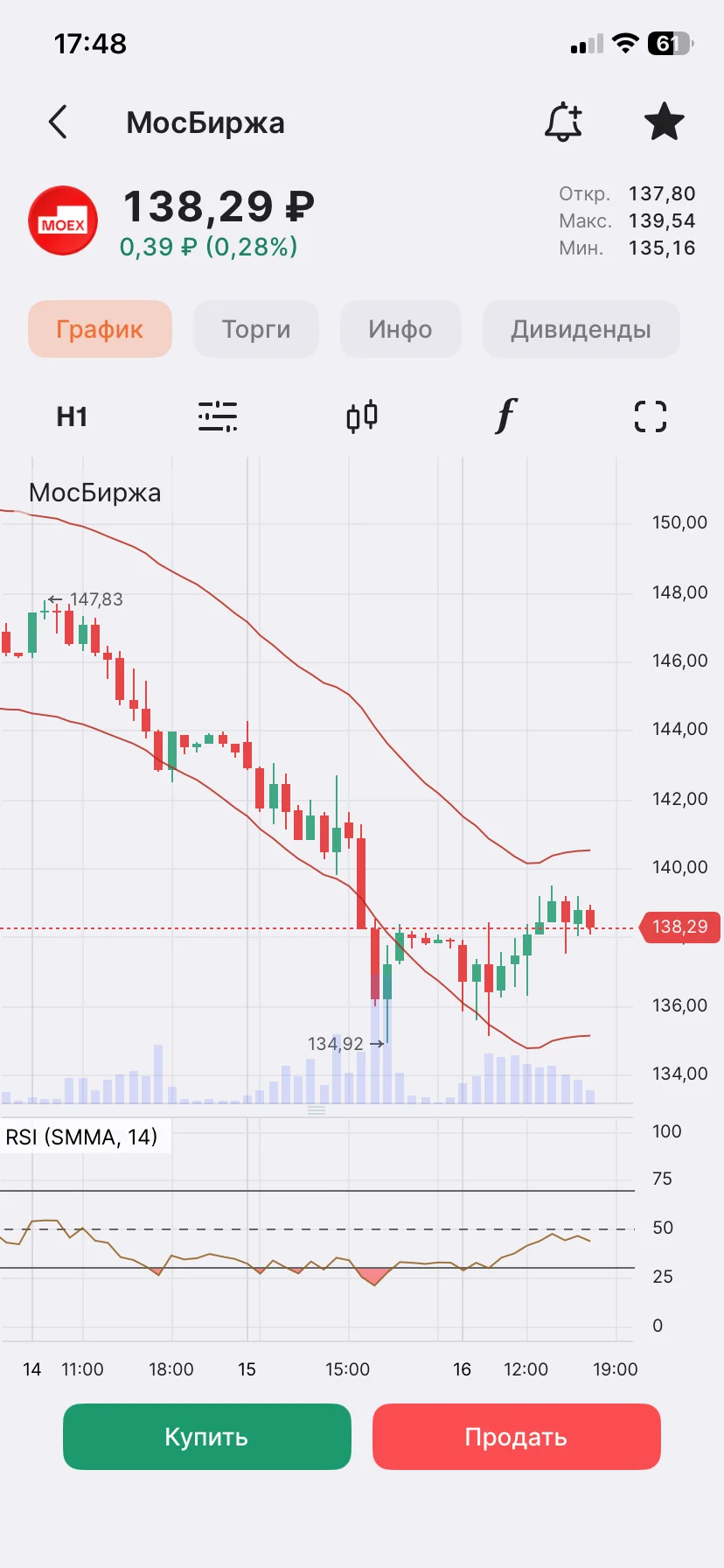Open the Инфо tab
Image resolution: width=724 pixels, height=1568 pixels.
coord(400,329)
